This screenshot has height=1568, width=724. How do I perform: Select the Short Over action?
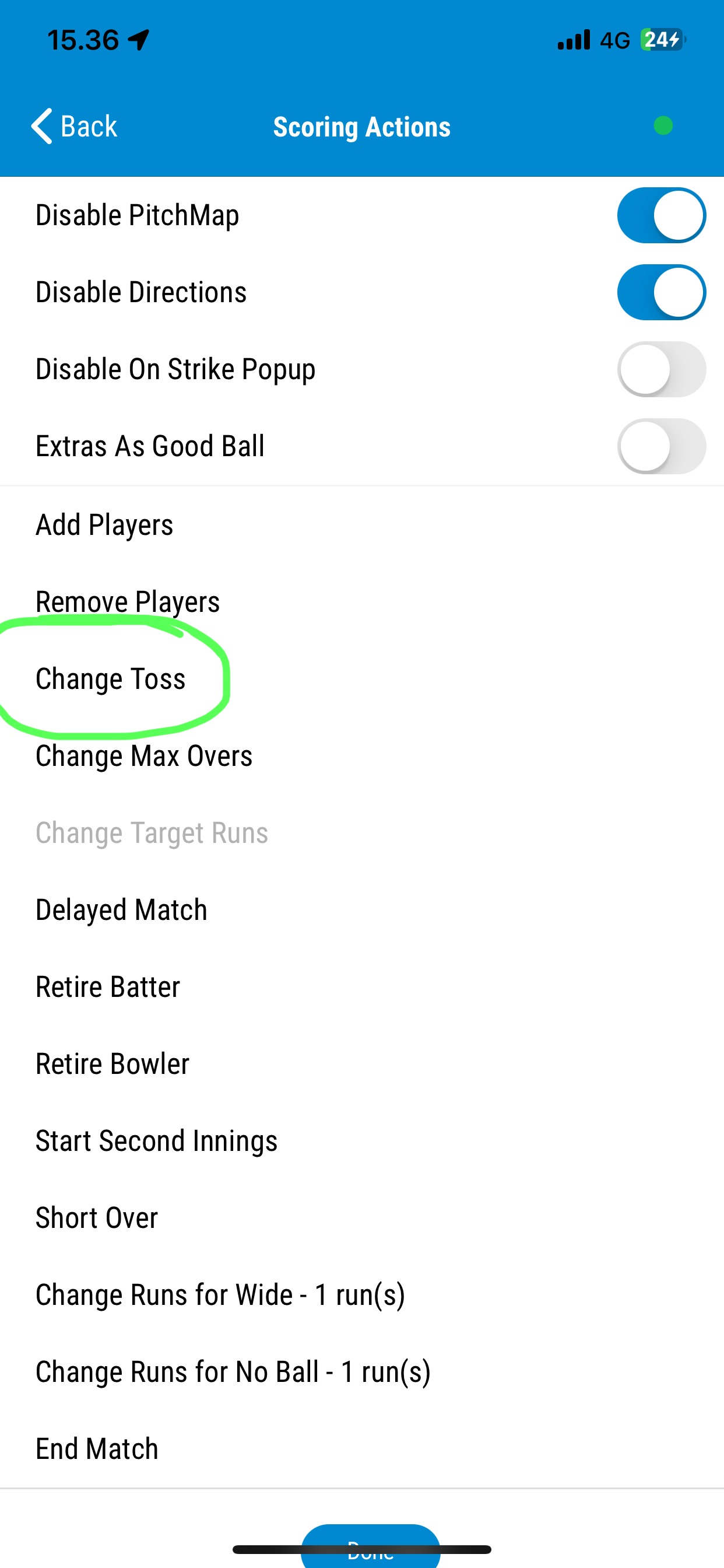pyautogui.click(x=97, y=1218)
